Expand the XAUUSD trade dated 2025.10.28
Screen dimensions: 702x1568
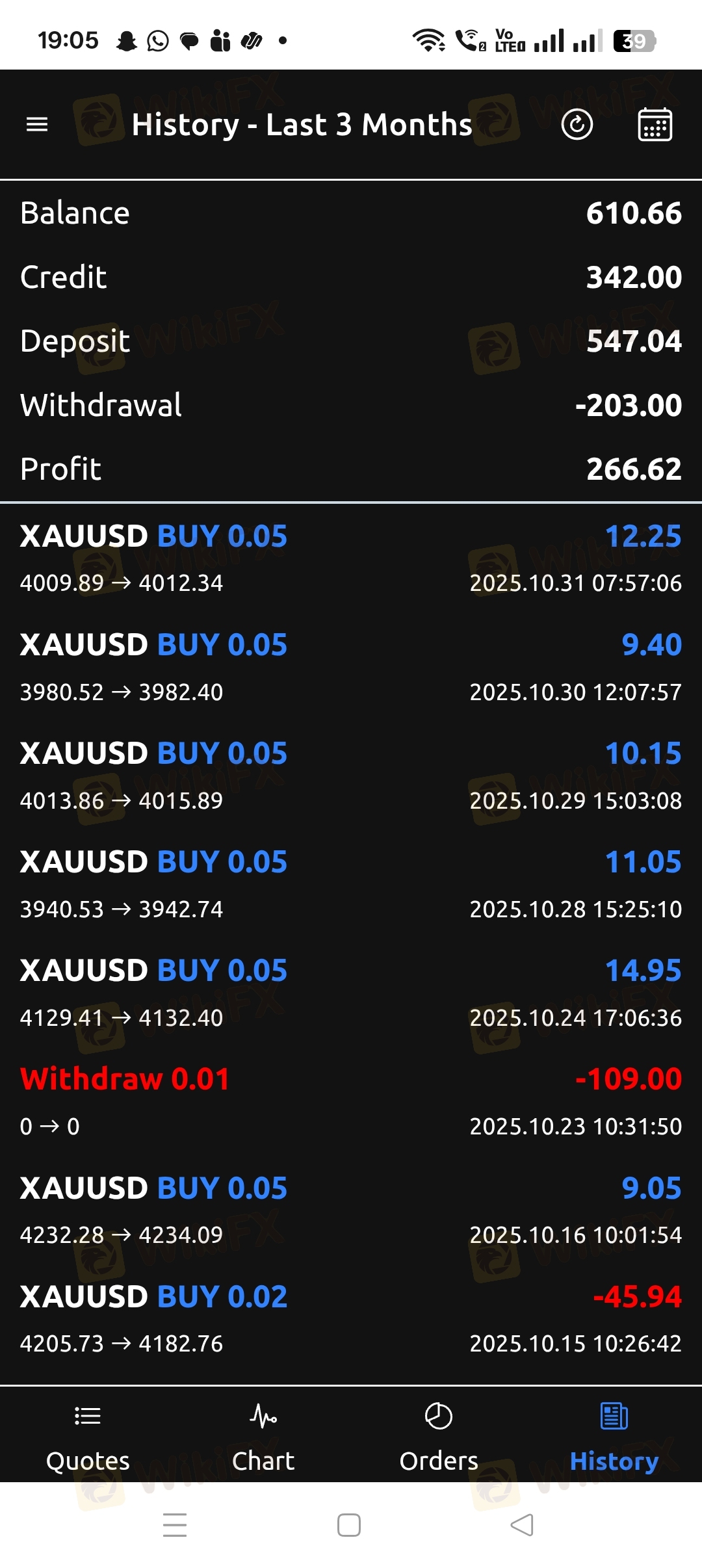[351, 885]
